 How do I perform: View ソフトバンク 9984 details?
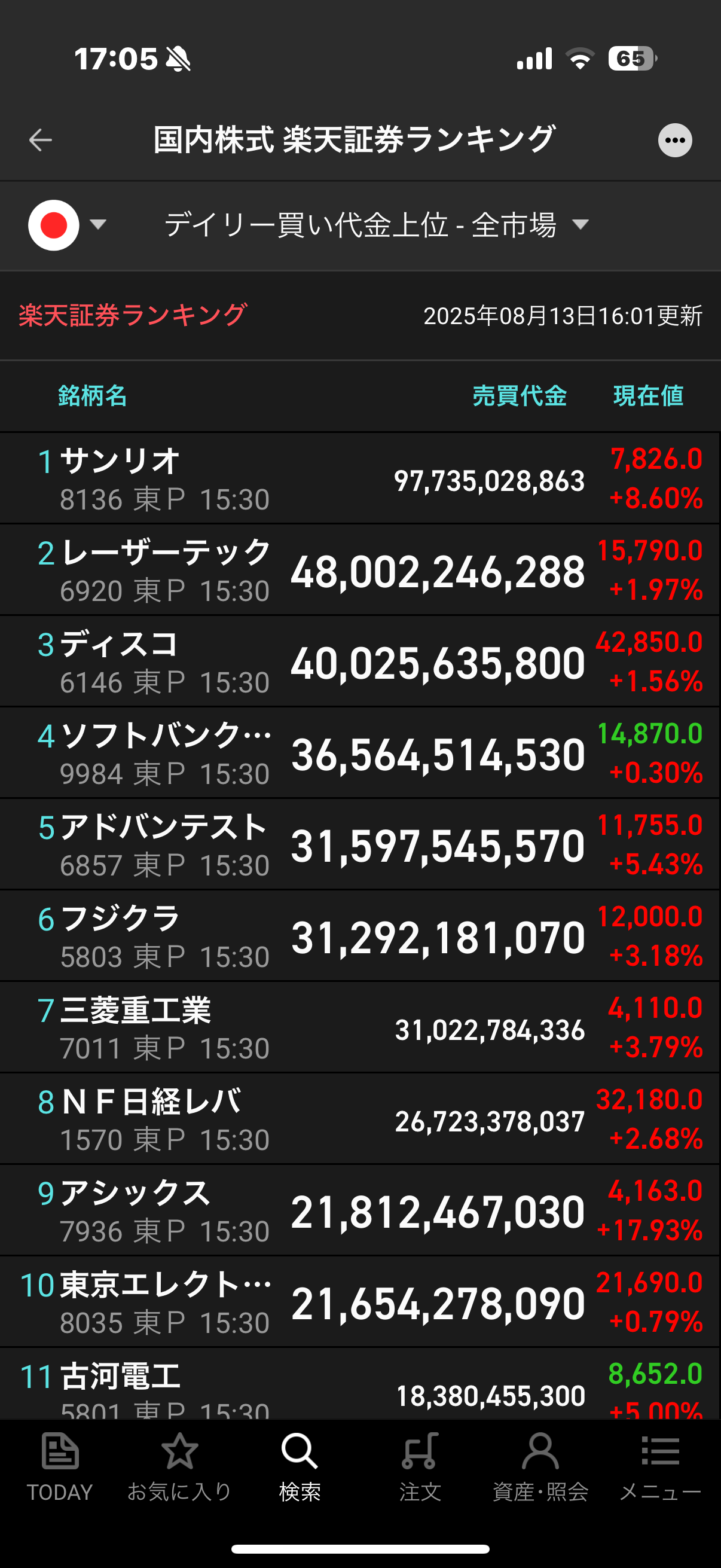click(x=360, y=753)
